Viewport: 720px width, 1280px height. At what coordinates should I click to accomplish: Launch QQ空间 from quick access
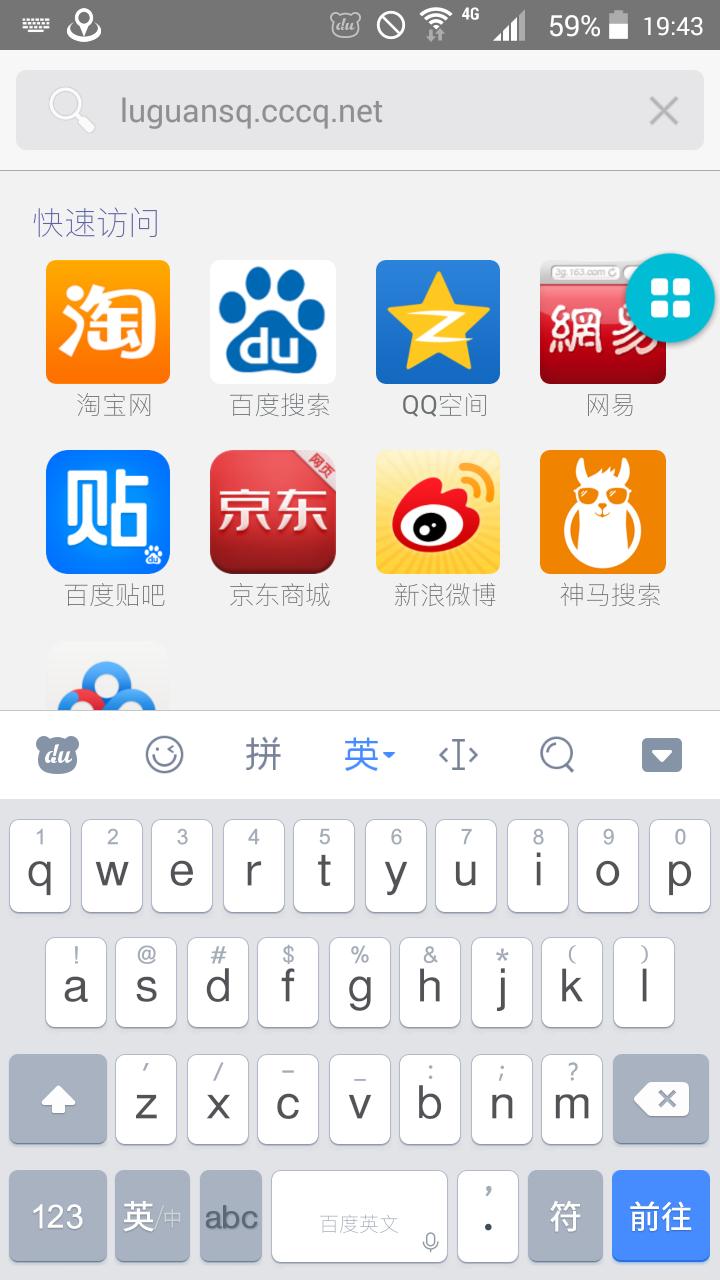point(437,322)
